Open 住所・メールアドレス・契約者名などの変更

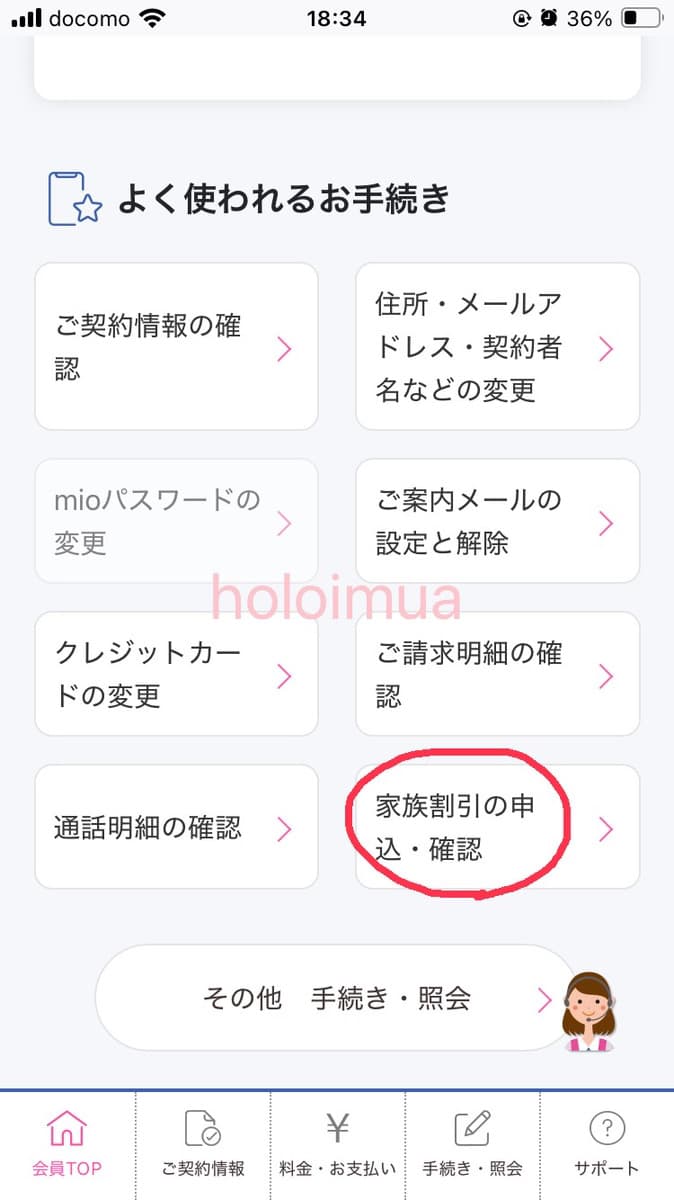tap(497, 347)
